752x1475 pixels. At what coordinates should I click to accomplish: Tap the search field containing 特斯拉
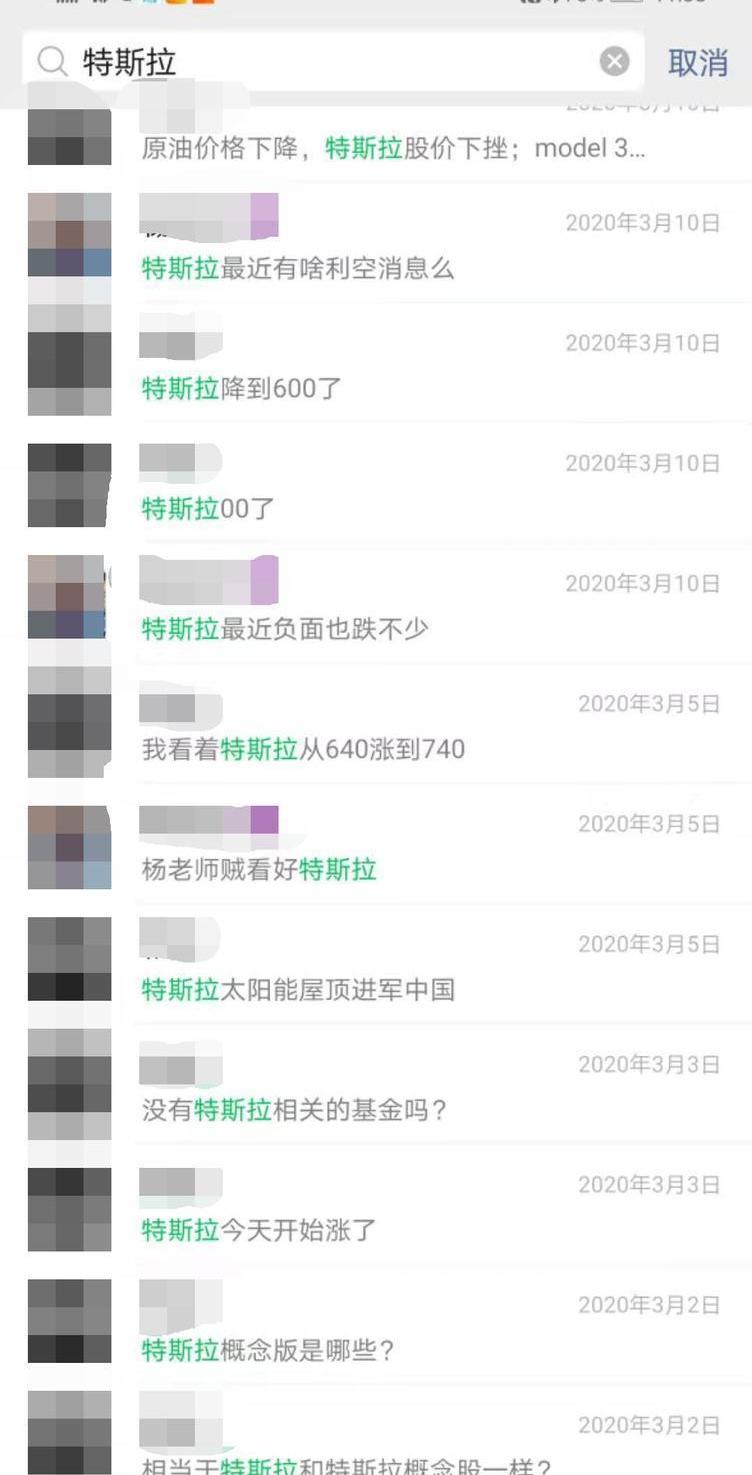330,62
